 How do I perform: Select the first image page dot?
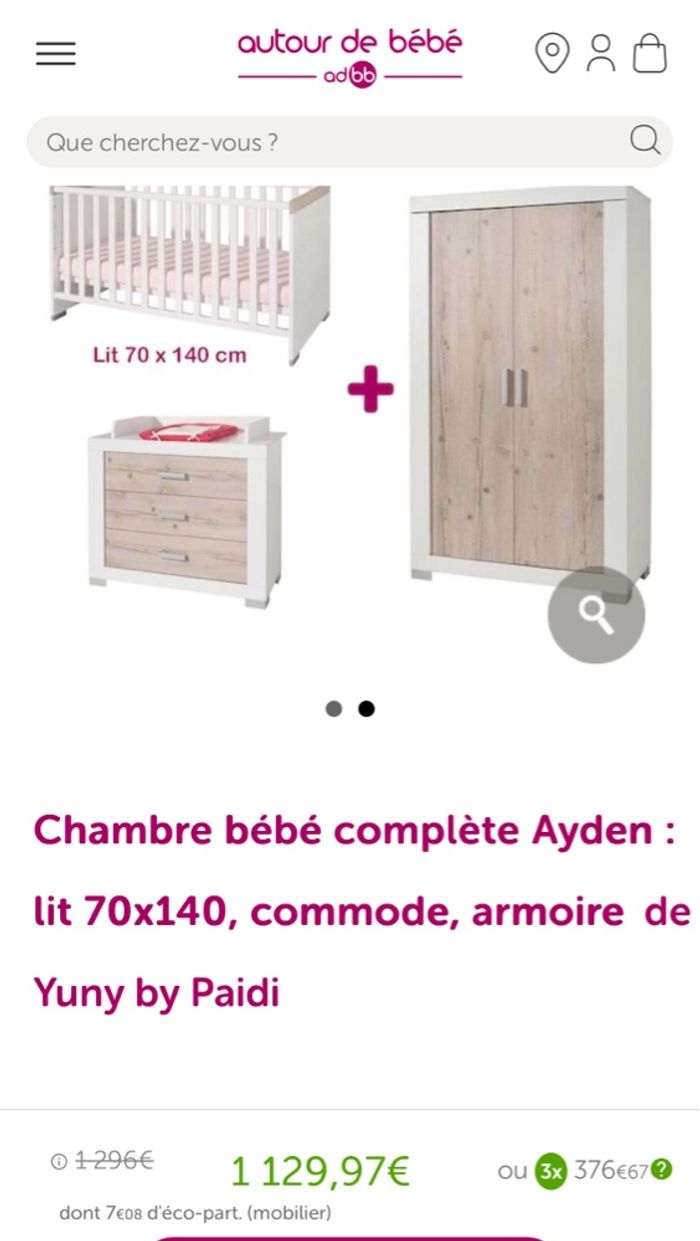pos(334,709)
